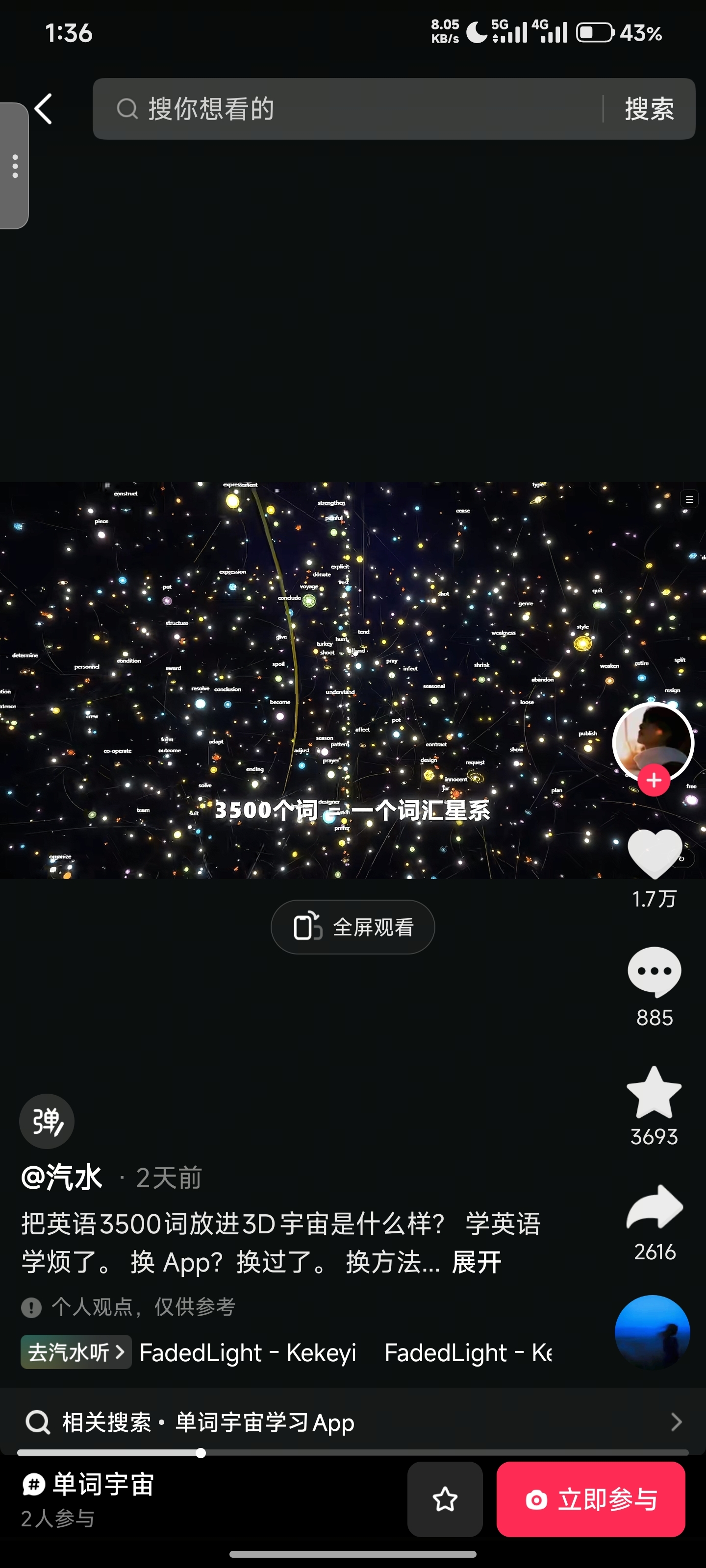706x1568 pixels.
Task: Open the @汽水 username
Action: point(61,1177)
